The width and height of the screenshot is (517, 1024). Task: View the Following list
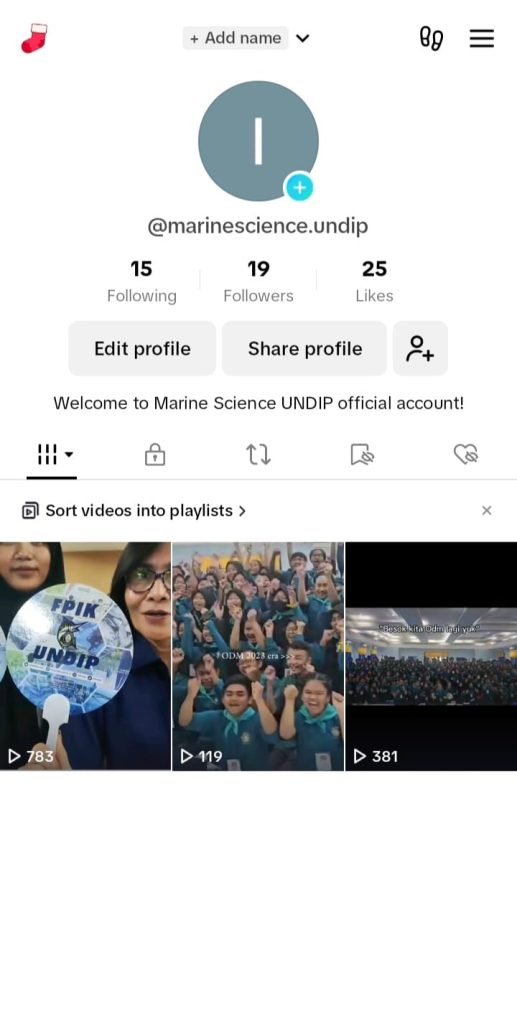[x=142, y=281]
